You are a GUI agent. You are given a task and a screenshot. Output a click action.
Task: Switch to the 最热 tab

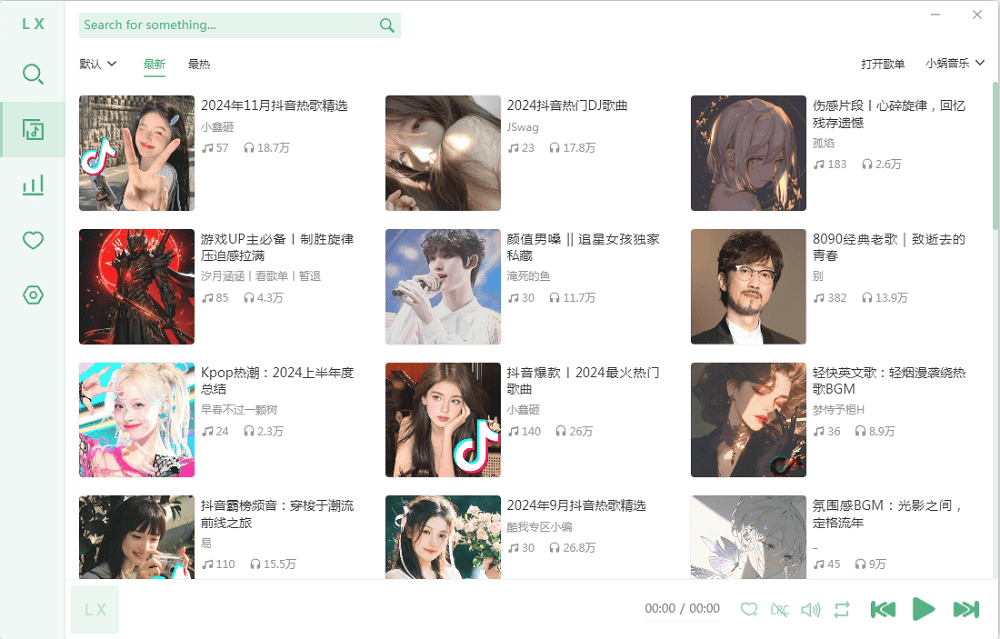[199, 64]
